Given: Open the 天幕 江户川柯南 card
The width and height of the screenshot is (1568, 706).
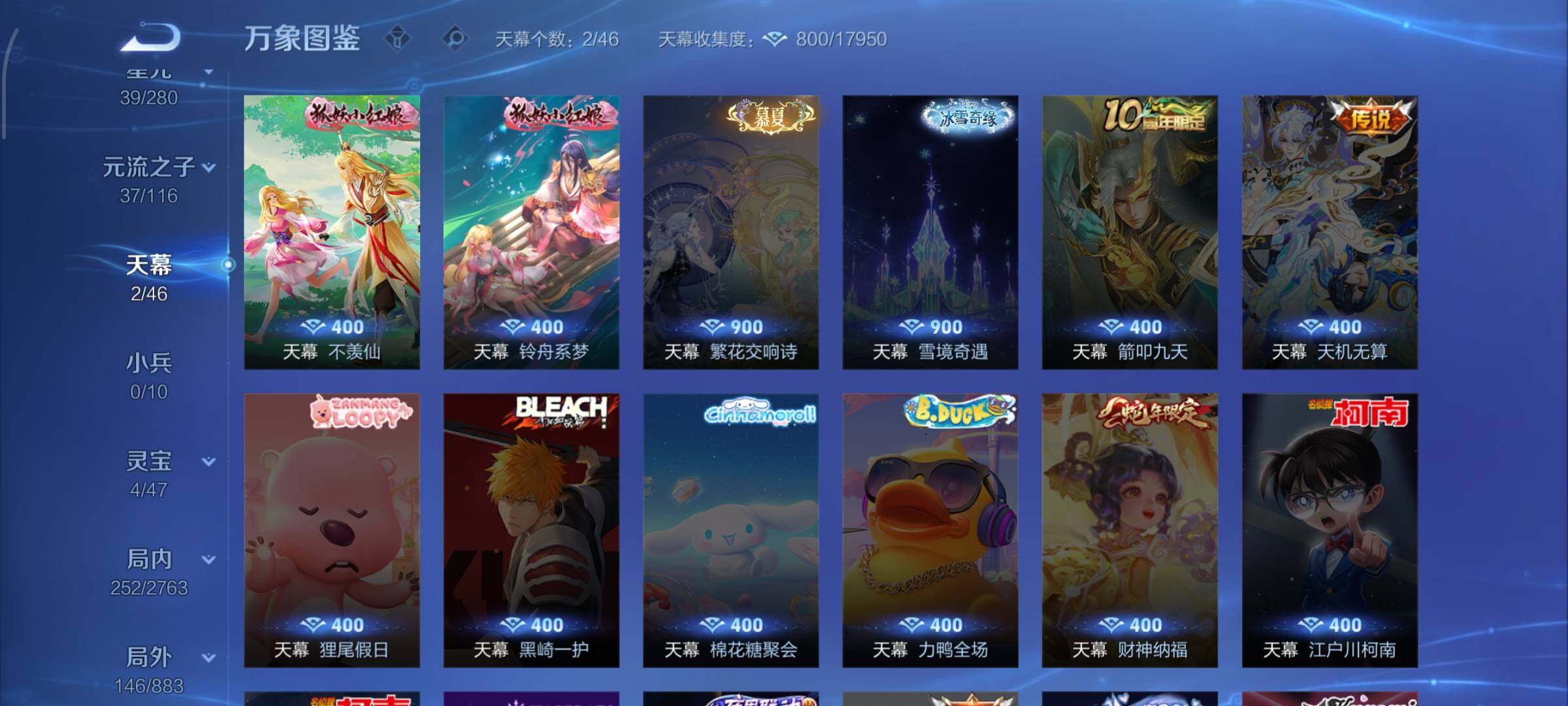Looking at the screenshot, I should (1330, 530).
